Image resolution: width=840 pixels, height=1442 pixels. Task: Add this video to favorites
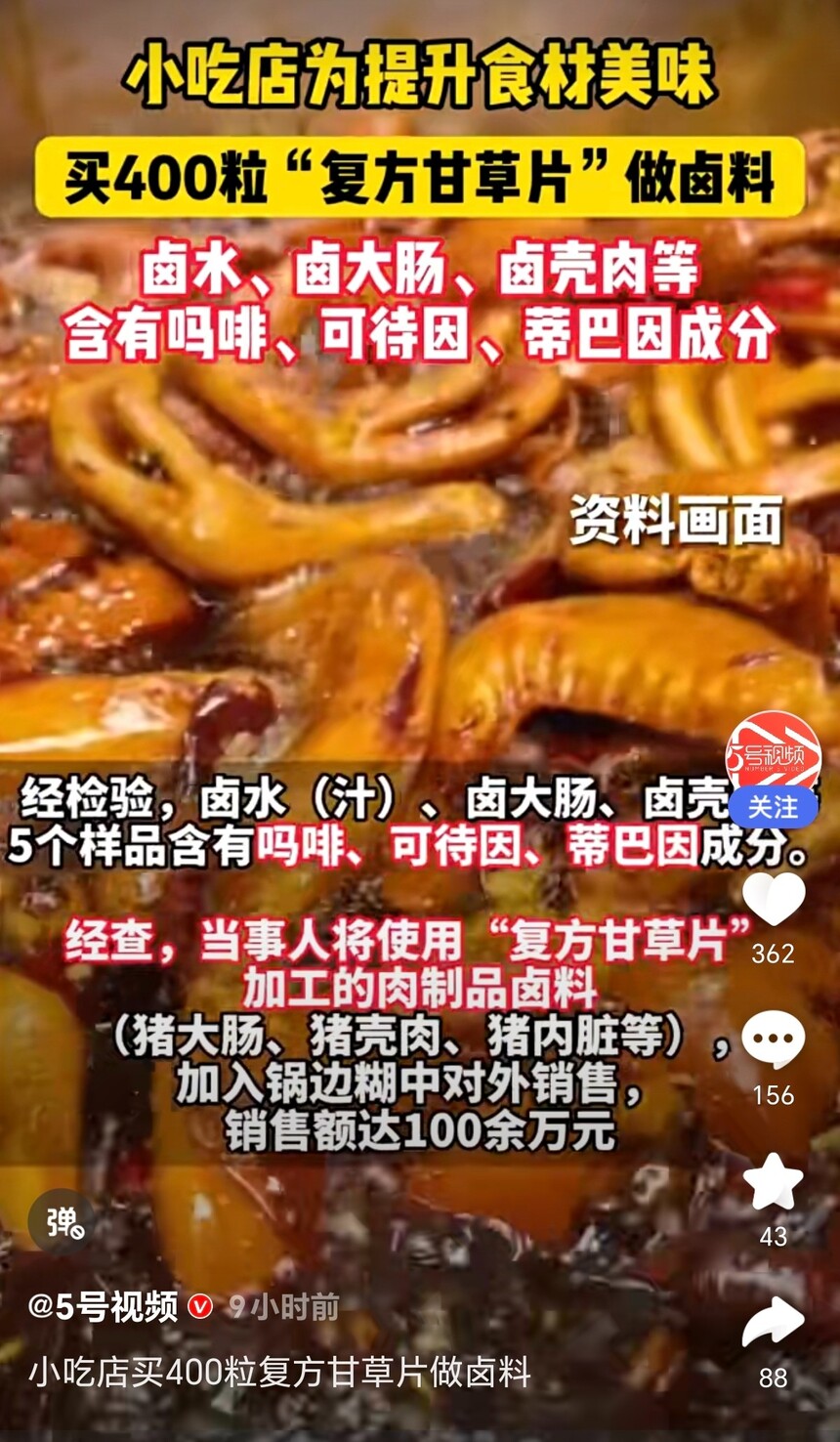point(773,1181)
